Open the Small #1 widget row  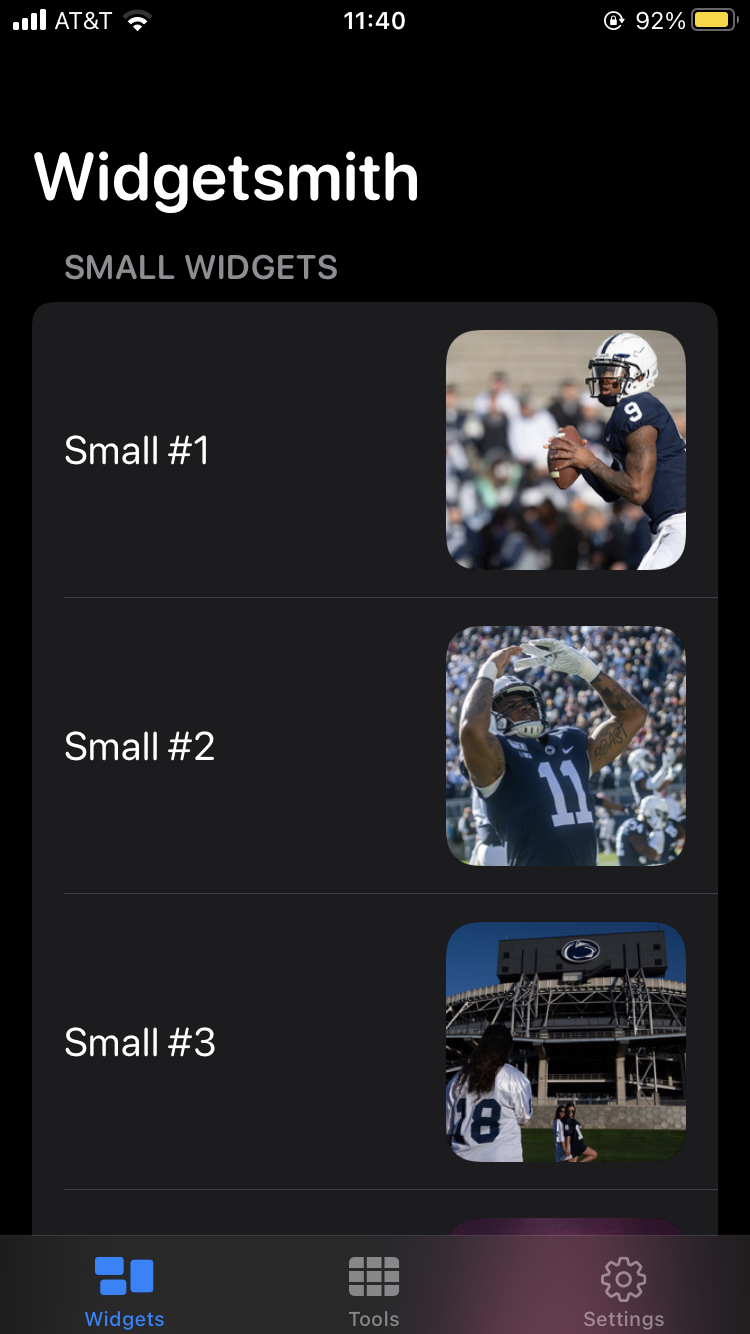[x=375, y=450]
